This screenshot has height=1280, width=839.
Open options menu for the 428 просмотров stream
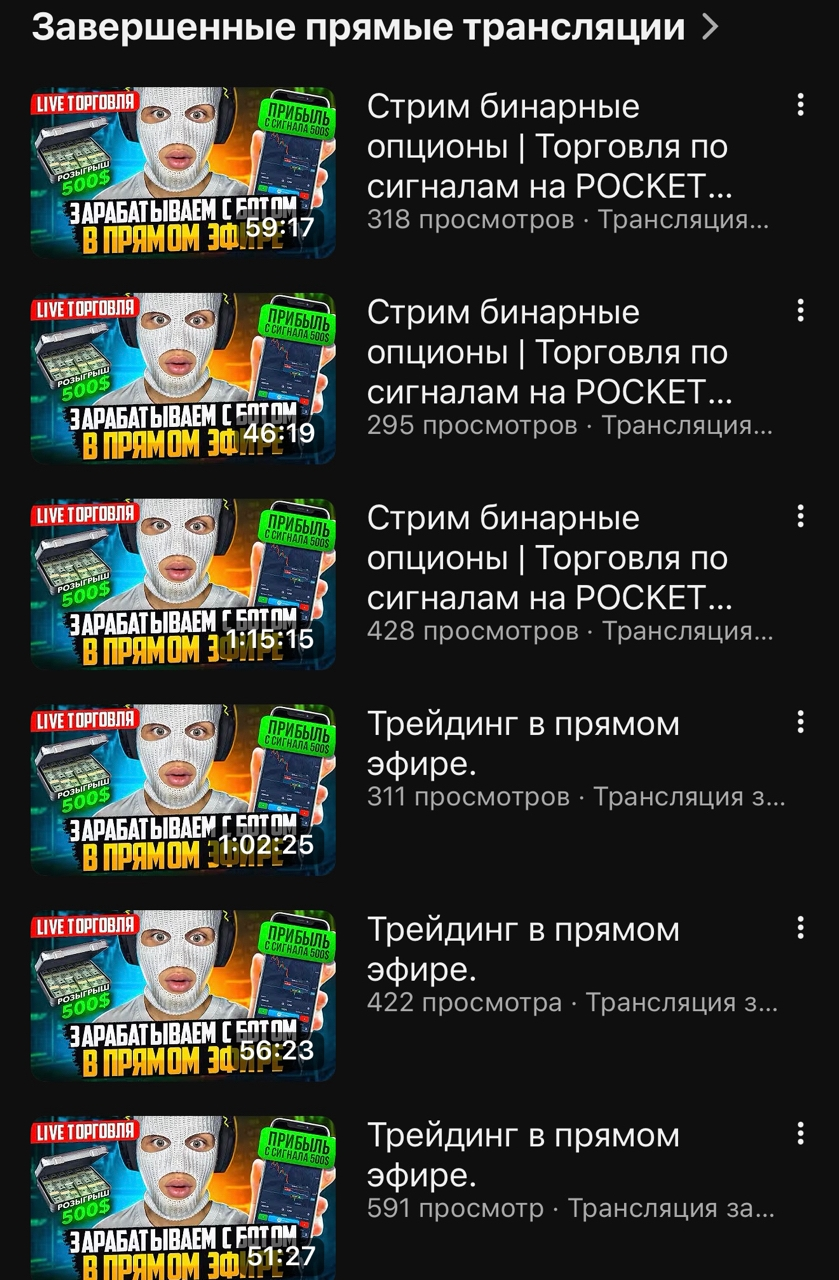tap(800, 517)
